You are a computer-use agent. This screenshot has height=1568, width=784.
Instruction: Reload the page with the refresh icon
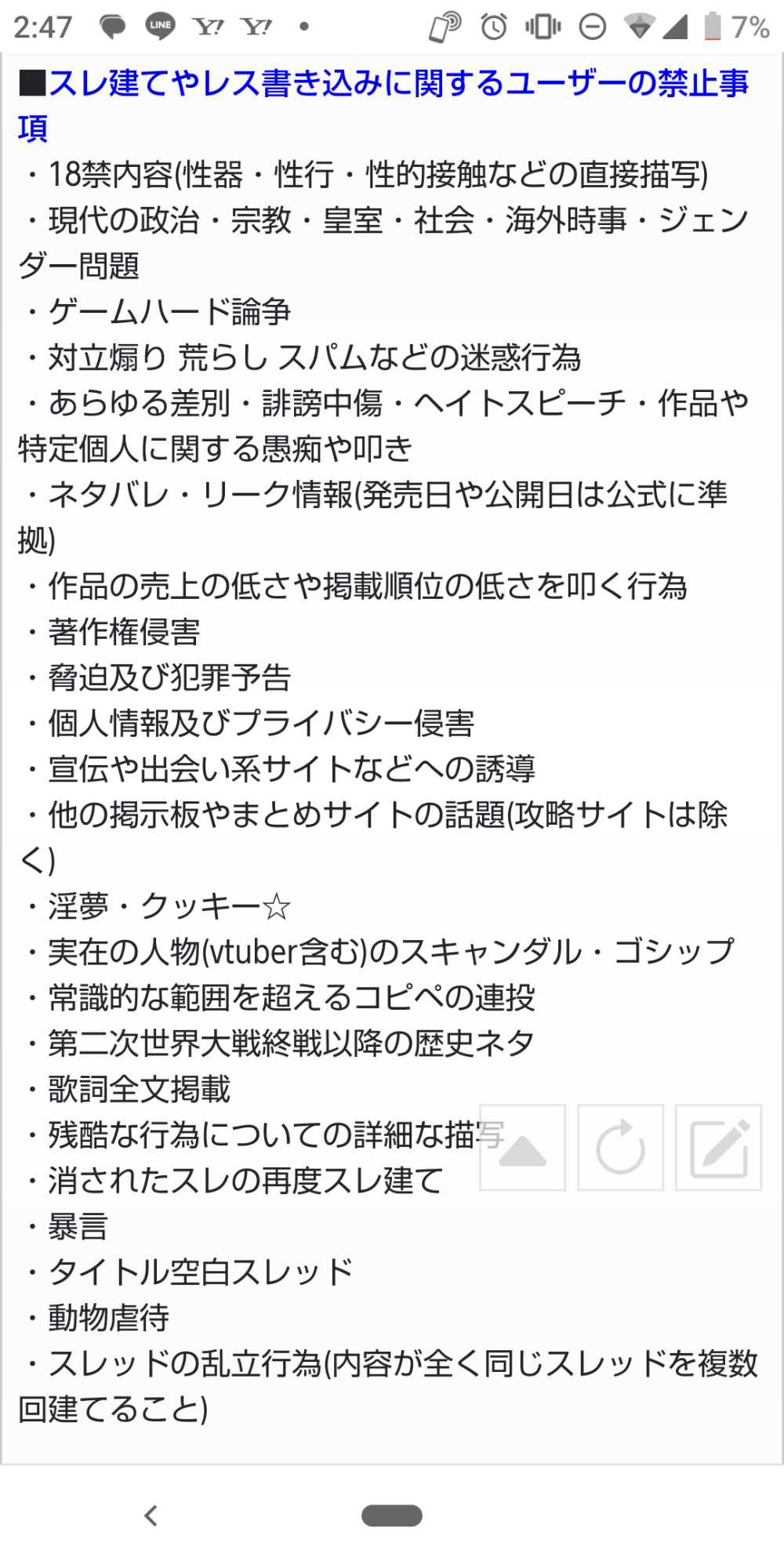[620, 1147]
